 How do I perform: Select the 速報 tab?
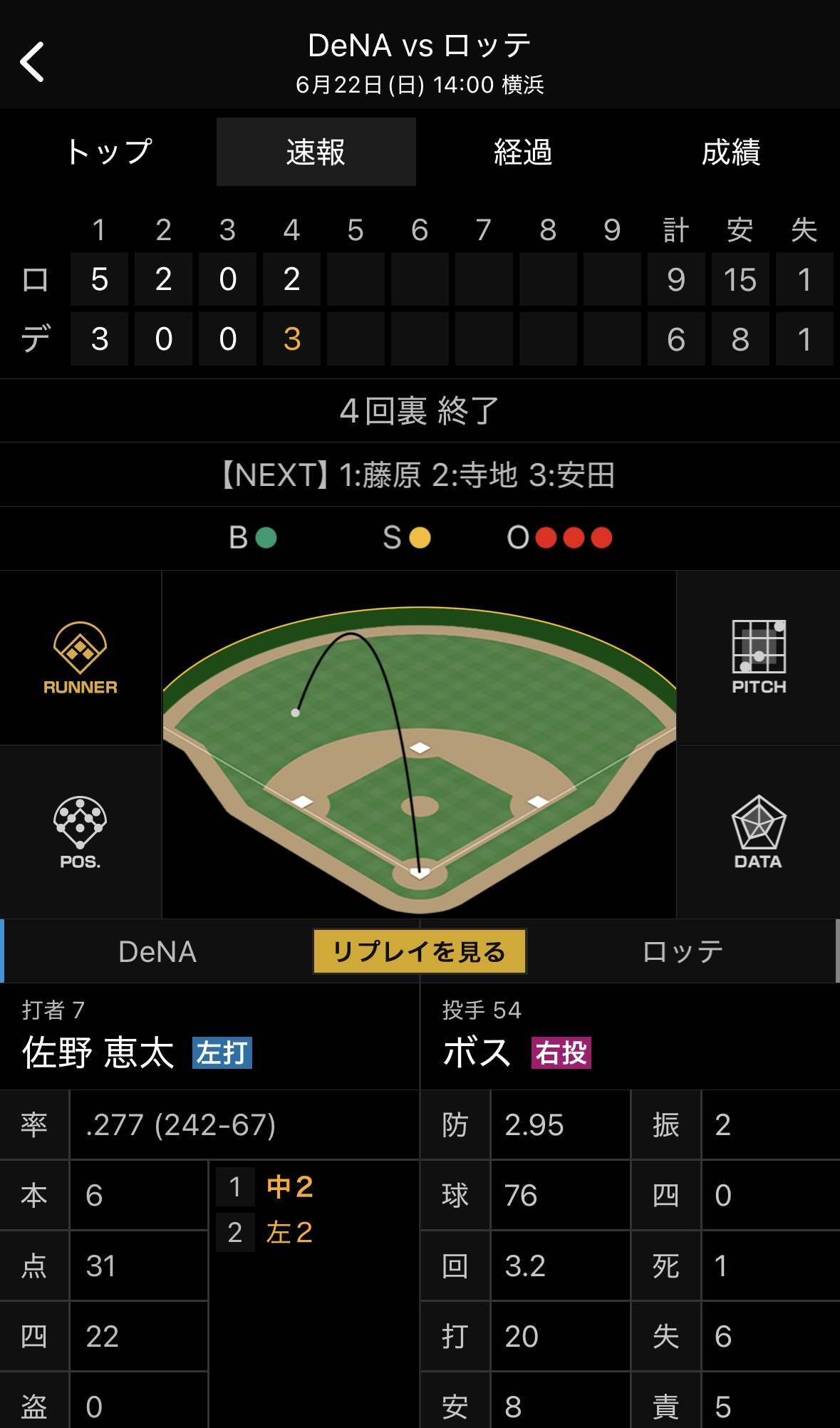pos(316,152)
